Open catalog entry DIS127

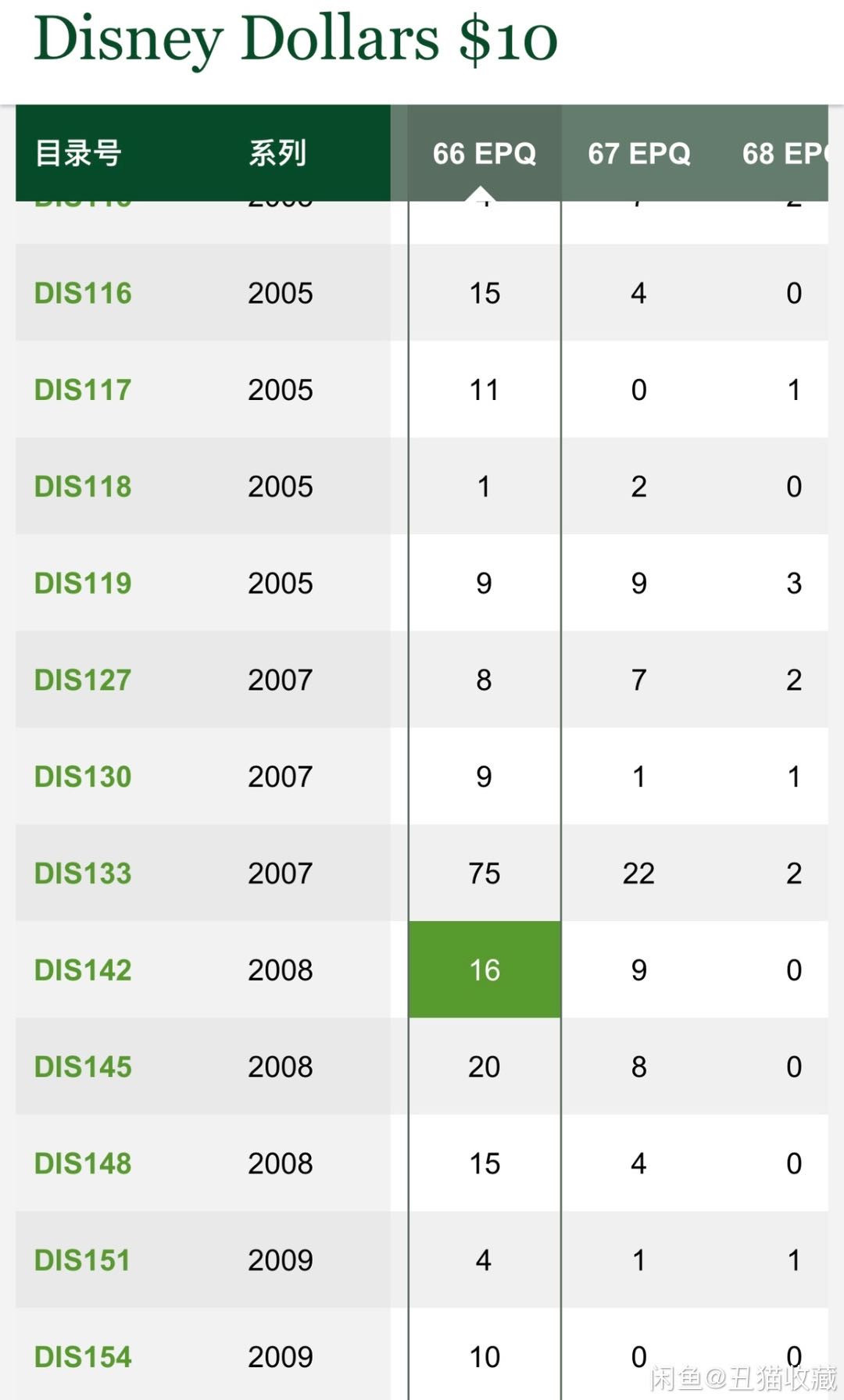83,680
